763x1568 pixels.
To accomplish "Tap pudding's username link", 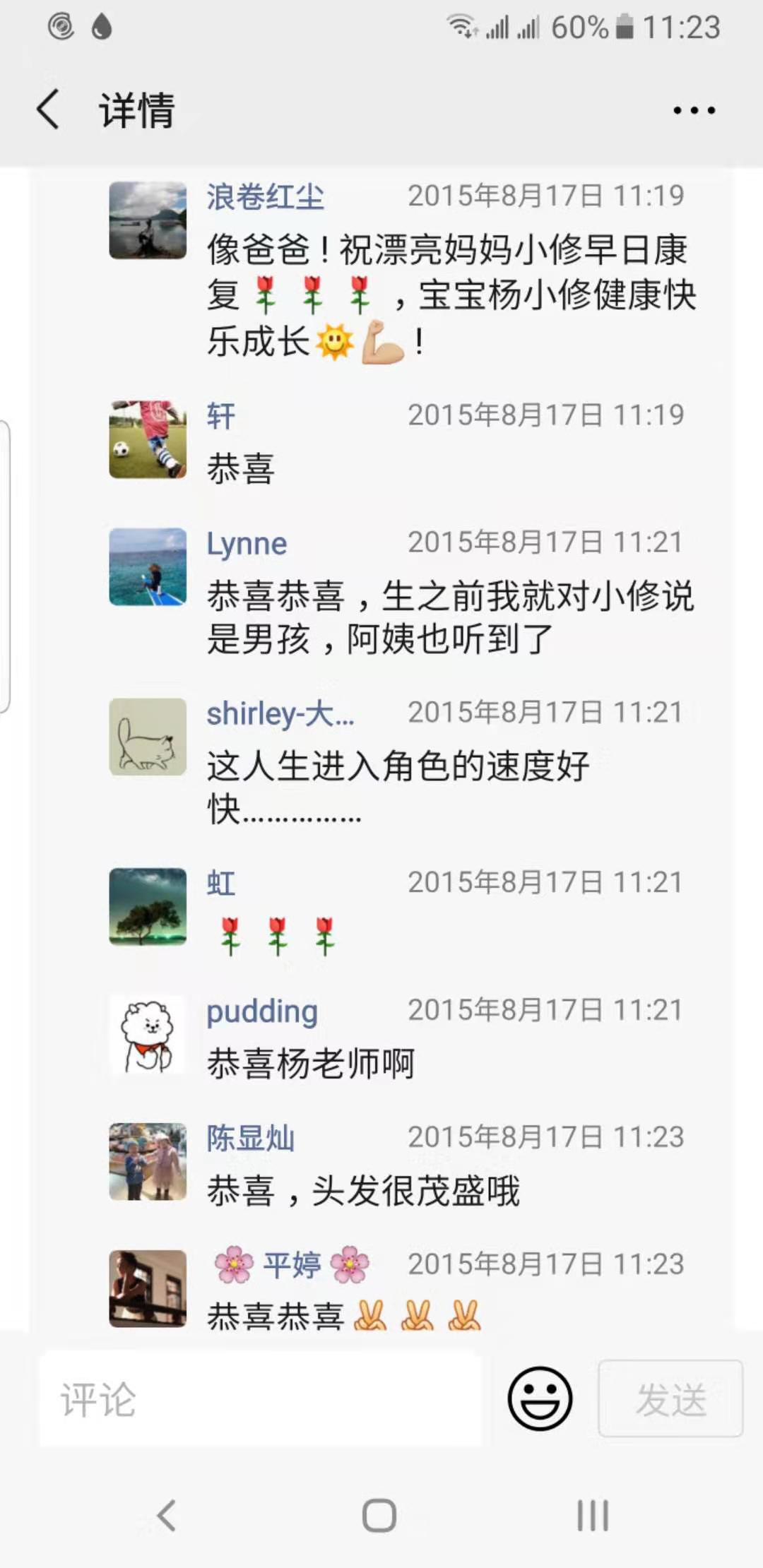I will pyautogui.click(x=262, y=1011).
